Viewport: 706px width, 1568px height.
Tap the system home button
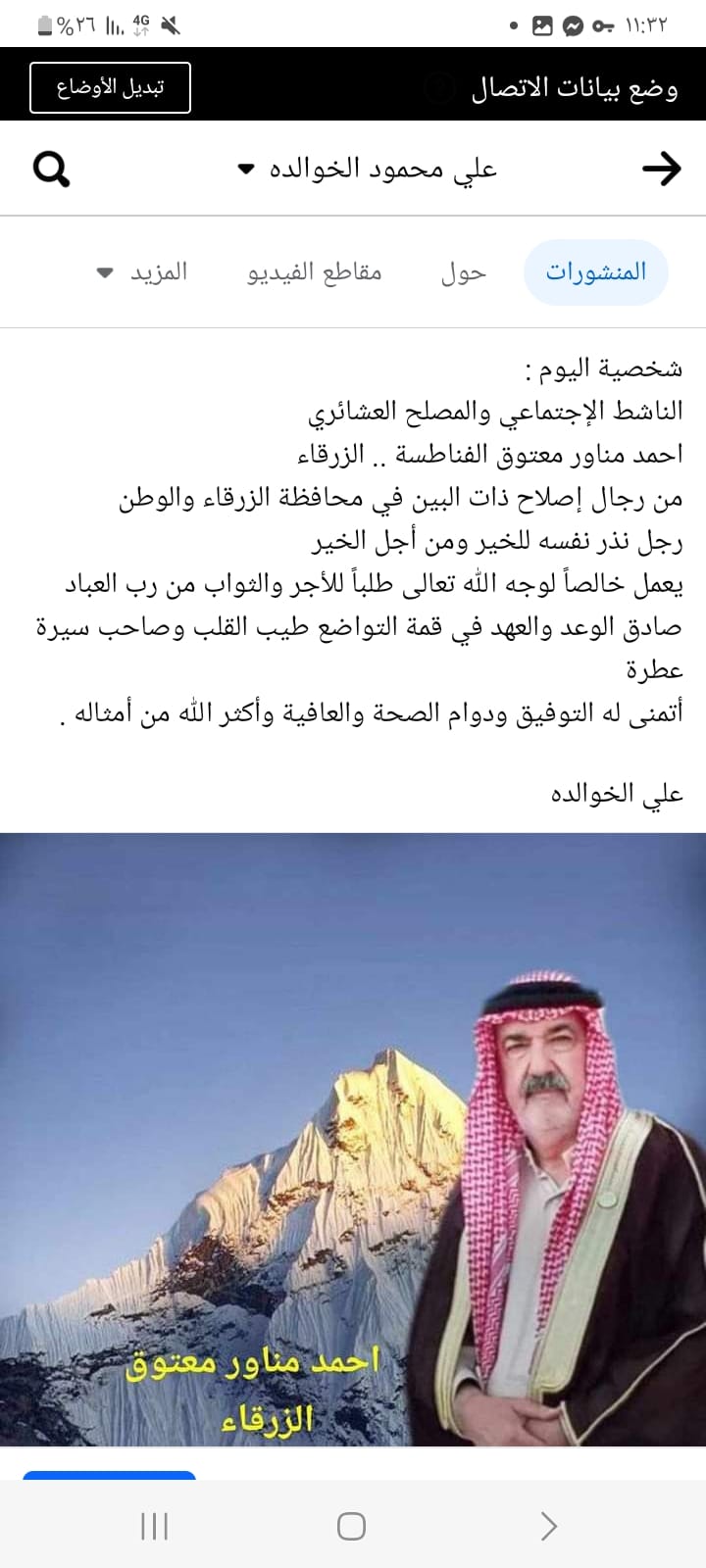click(351, 1526)
